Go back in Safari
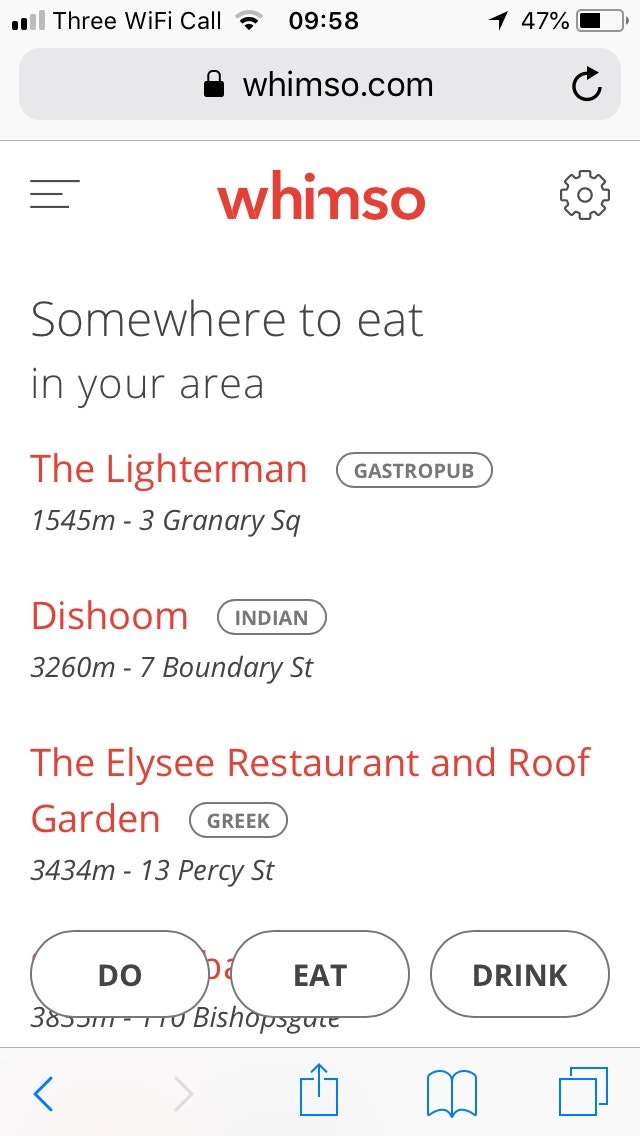640x1136 pixels. pyautogui.click(x=43, y=1093)
